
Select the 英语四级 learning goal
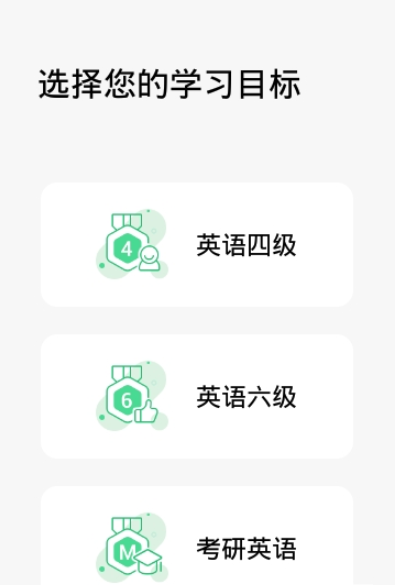[x=197, y=245]
